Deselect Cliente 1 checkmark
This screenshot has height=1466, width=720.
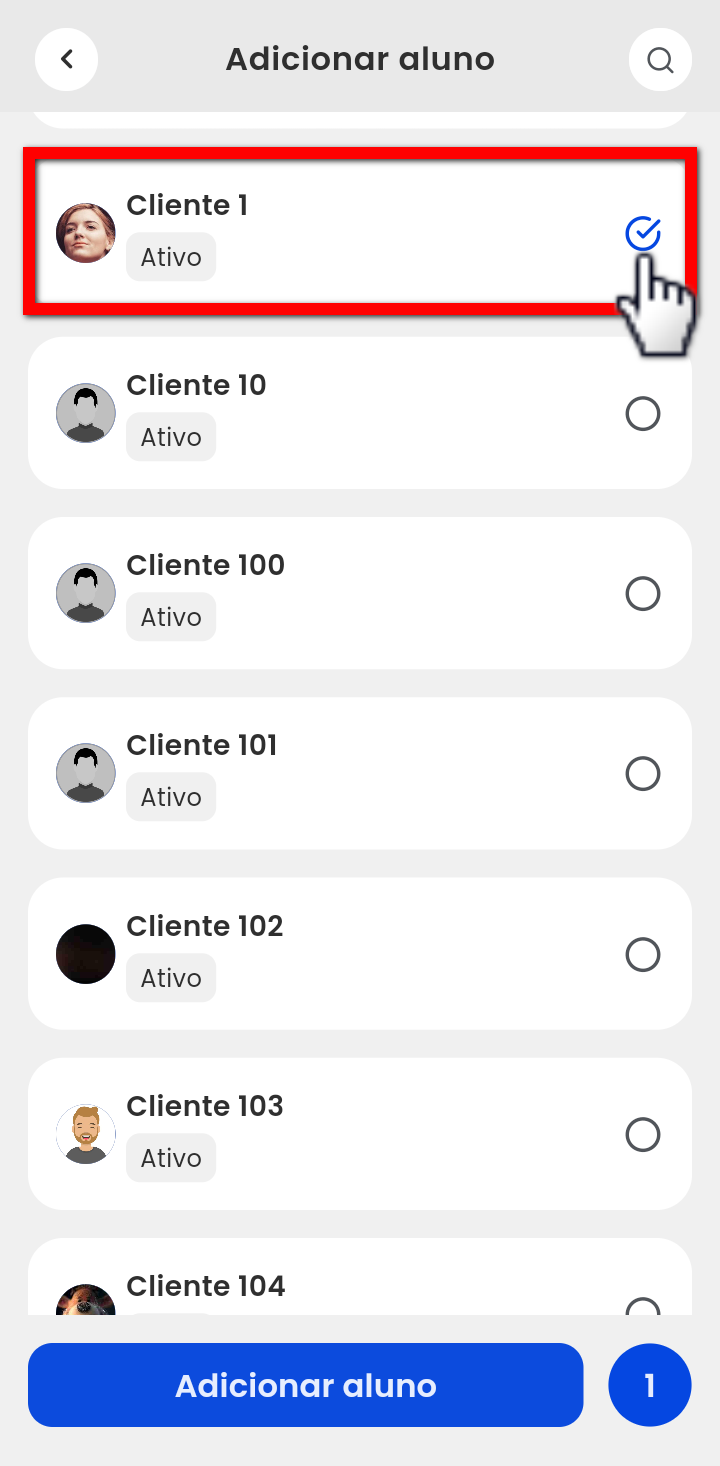pyautogui.click(x=642, y=233)
